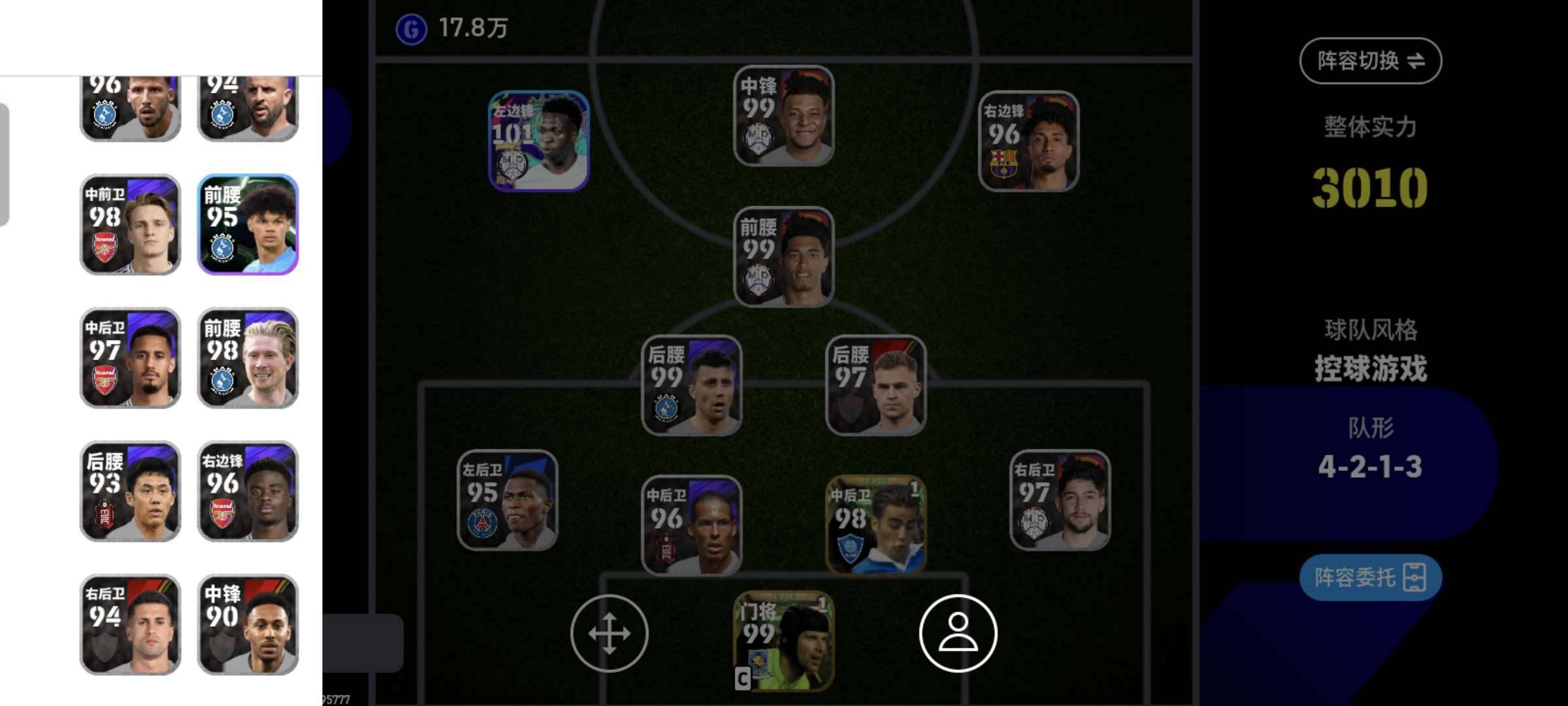Viewport: 1568px width, 706px height.
Task: Select the 99 门将 goalkeeper card
Action: point(783,641)
